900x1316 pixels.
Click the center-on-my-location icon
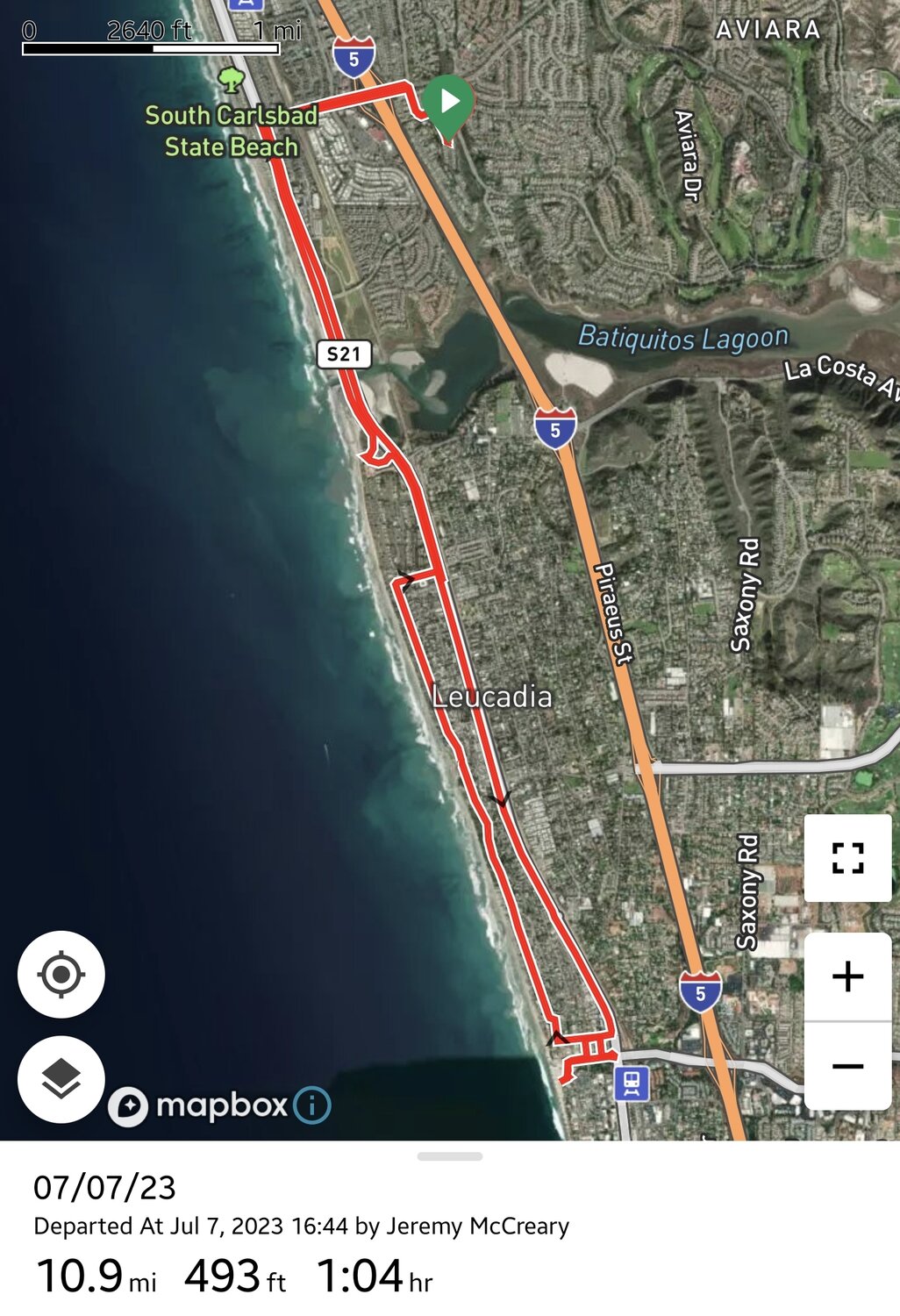pyautogui.click(x=61, y=974)
